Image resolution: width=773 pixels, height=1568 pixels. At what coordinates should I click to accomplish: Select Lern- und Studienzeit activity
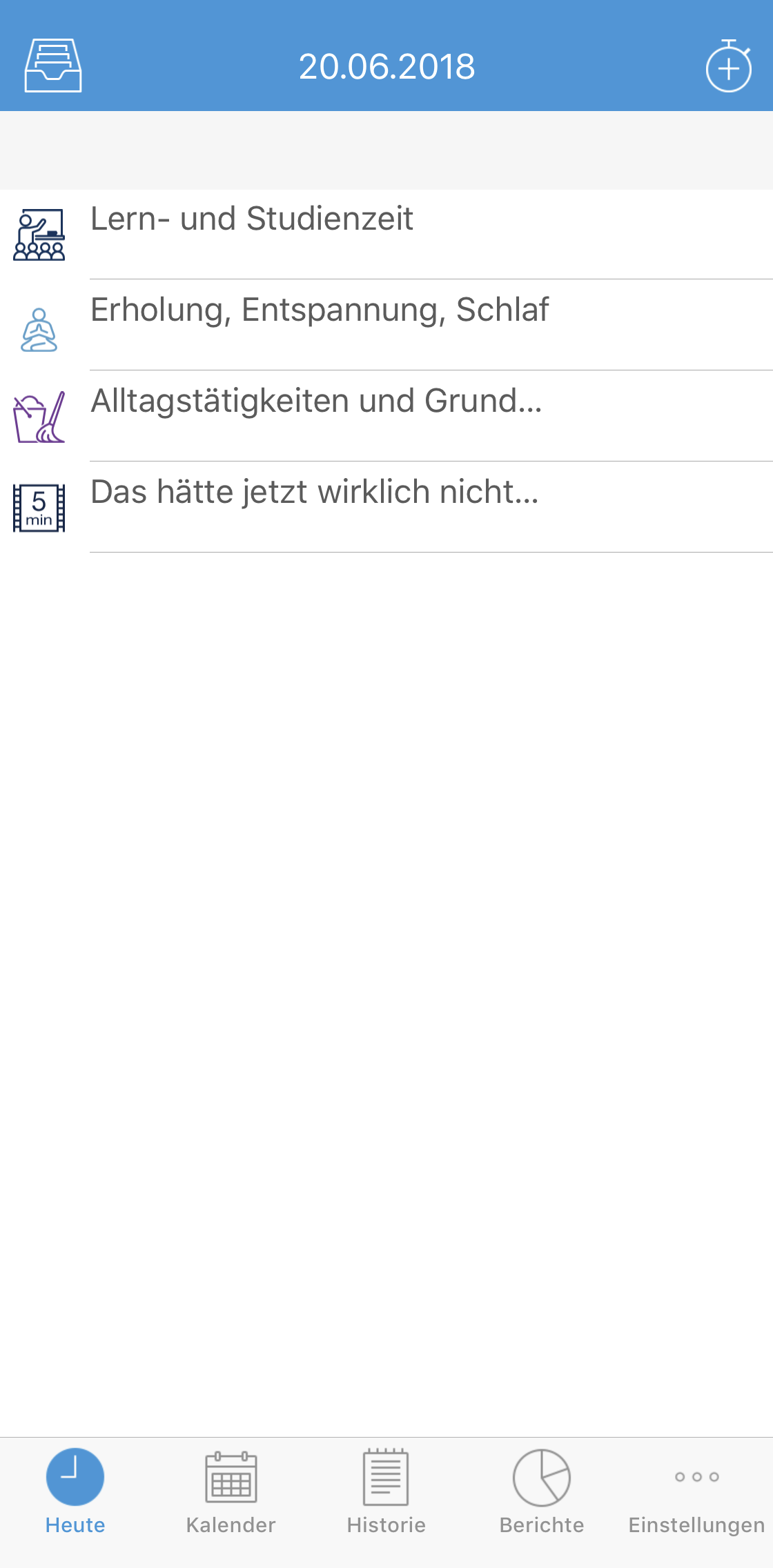coord(386,234)
